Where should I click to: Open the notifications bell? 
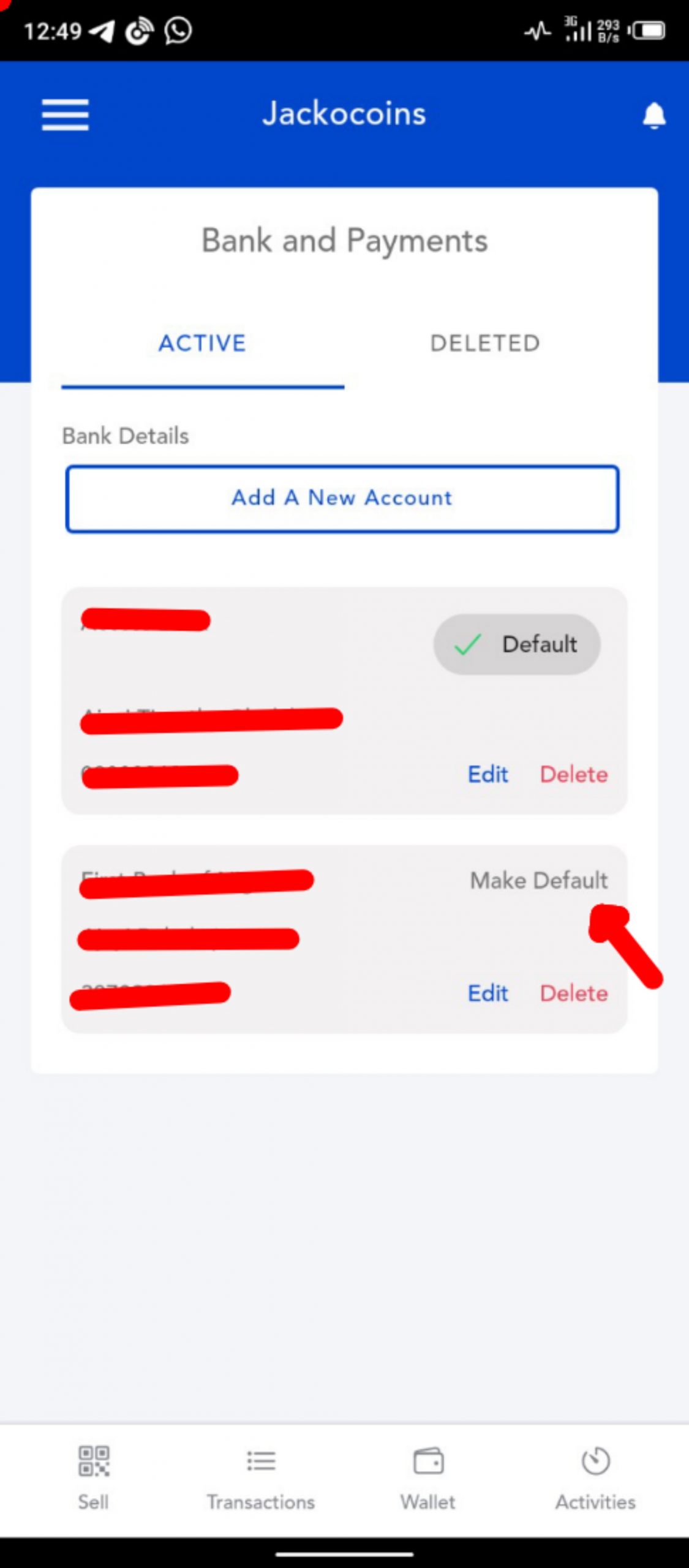[x=653, y=115]
